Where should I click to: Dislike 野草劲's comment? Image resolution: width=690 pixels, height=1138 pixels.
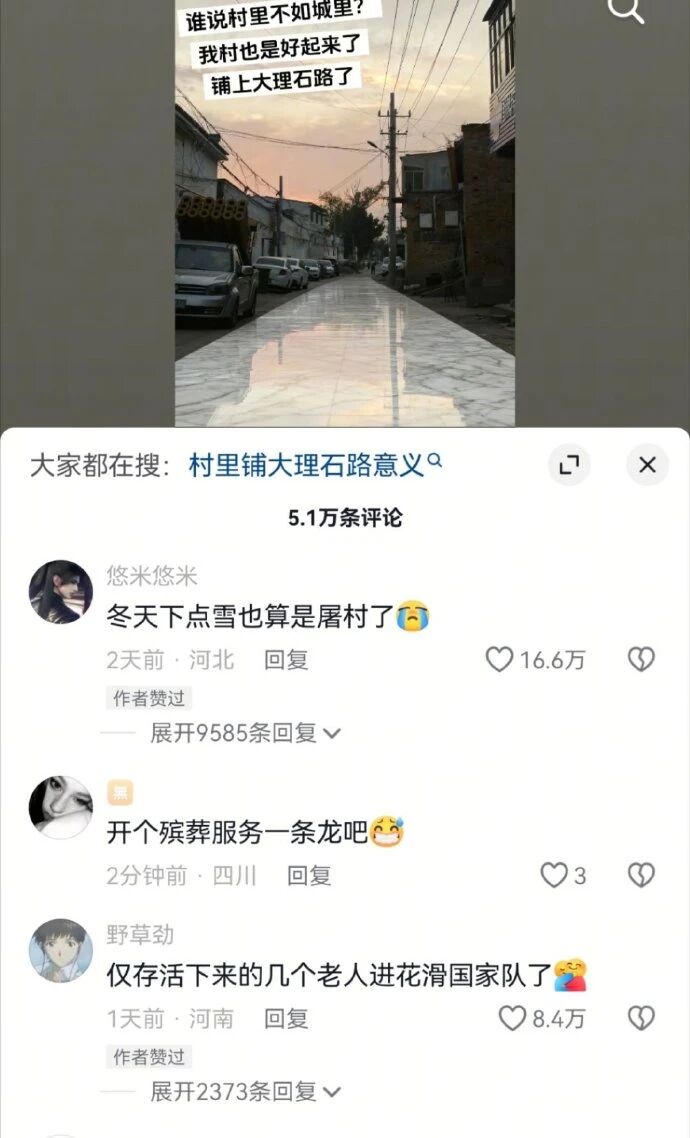(640, 1019)
